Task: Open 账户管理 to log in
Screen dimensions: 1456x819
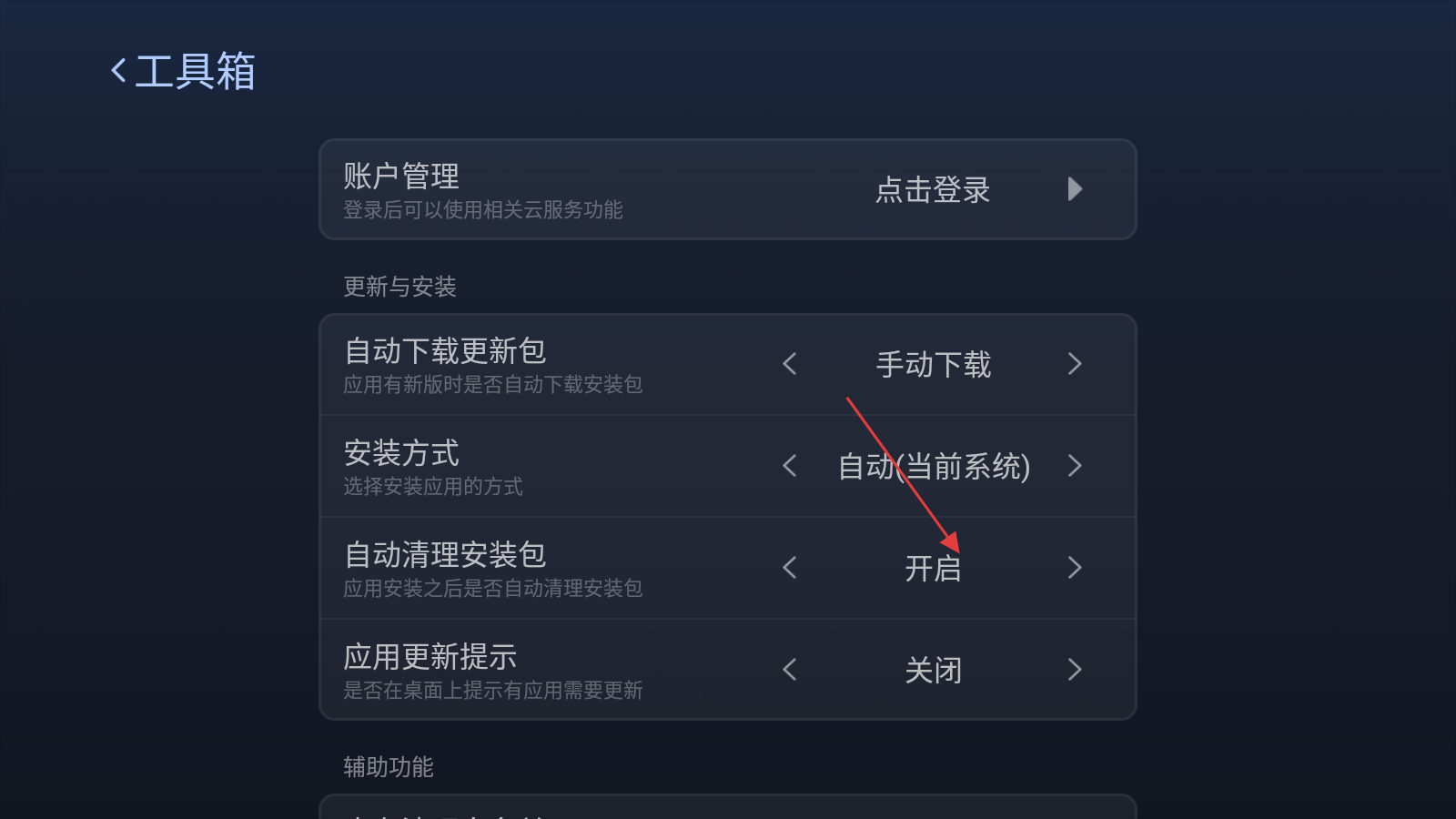Action: point(1074,189)
